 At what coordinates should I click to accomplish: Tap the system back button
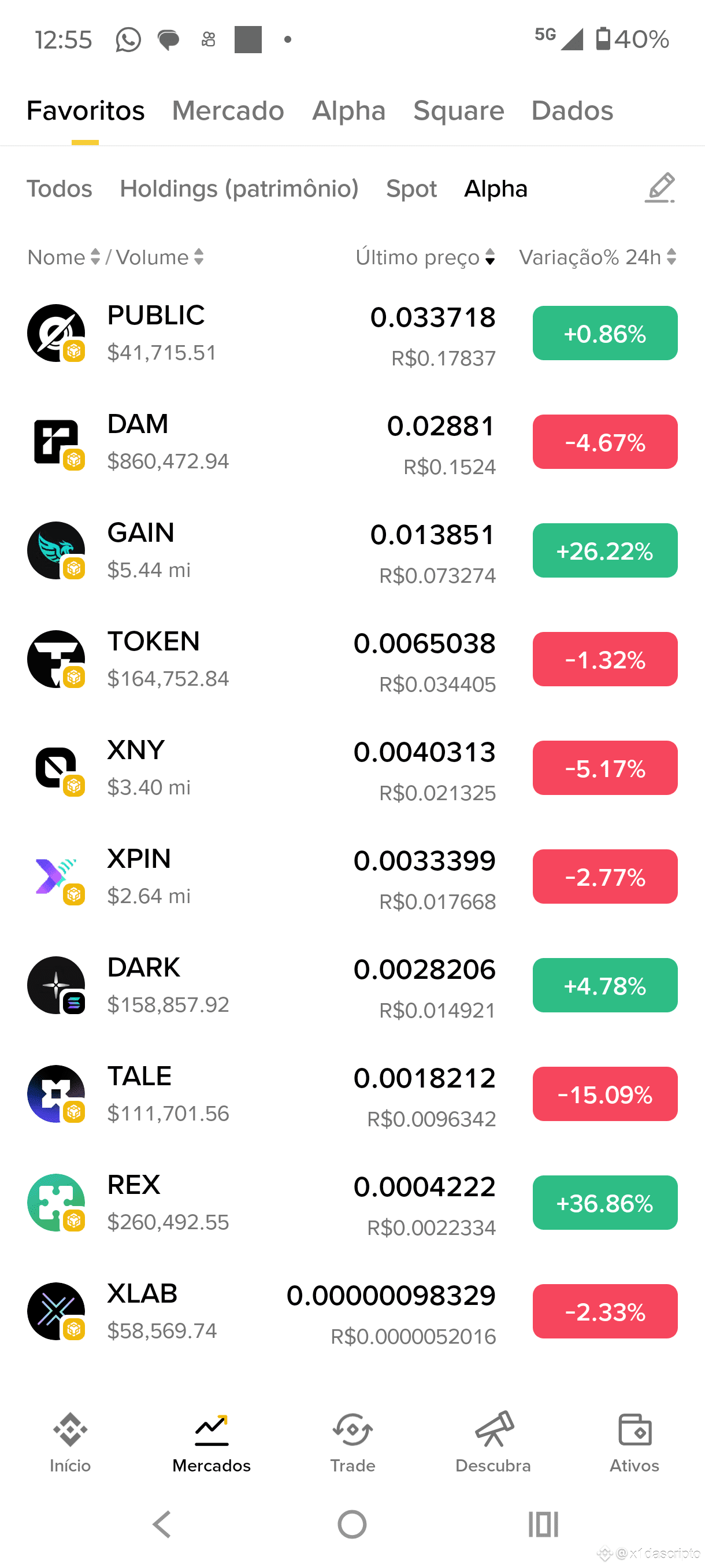[162, 1524]
